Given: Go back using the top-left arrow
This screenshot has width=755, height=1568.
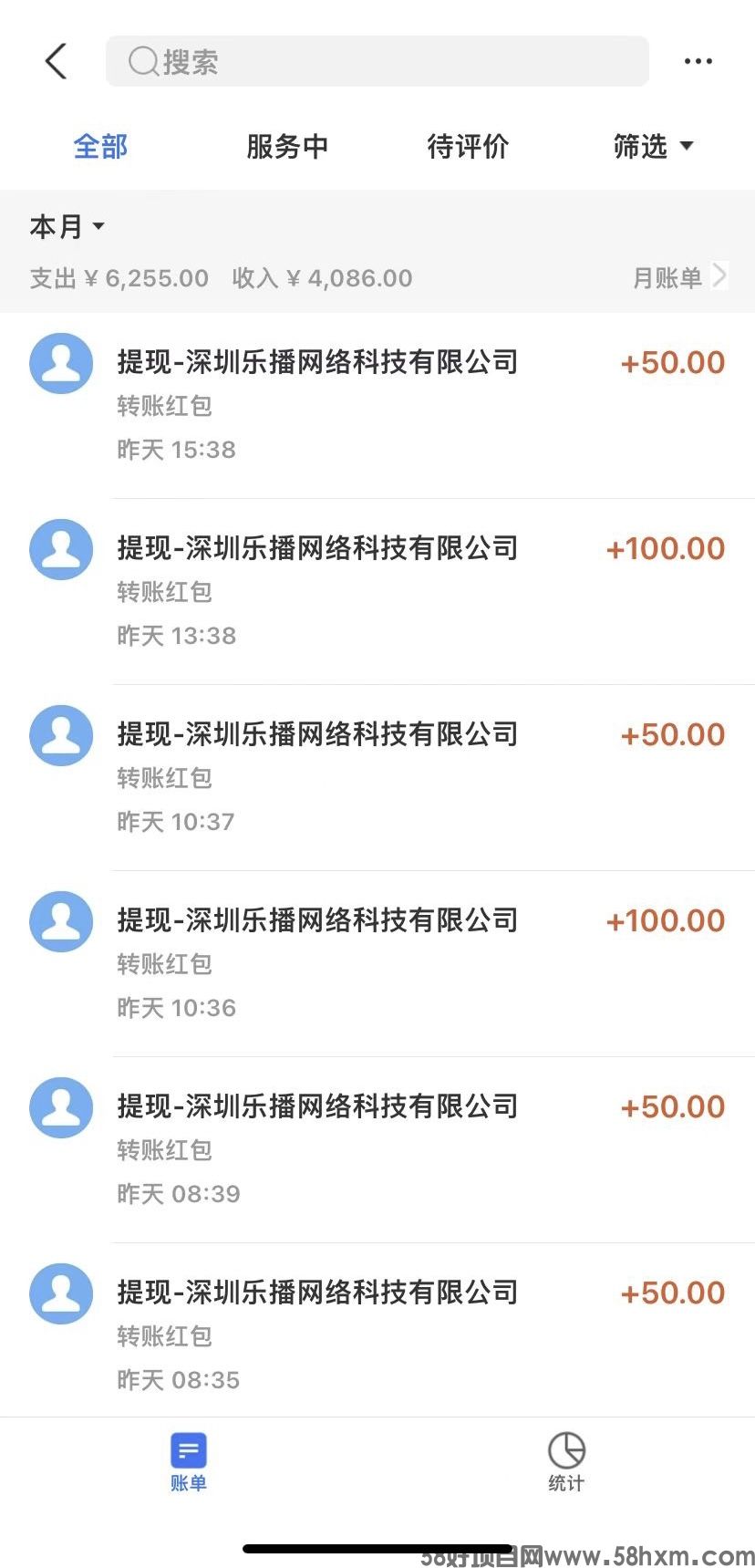Looking at the screenshot, I should click(x=57, y=62).
